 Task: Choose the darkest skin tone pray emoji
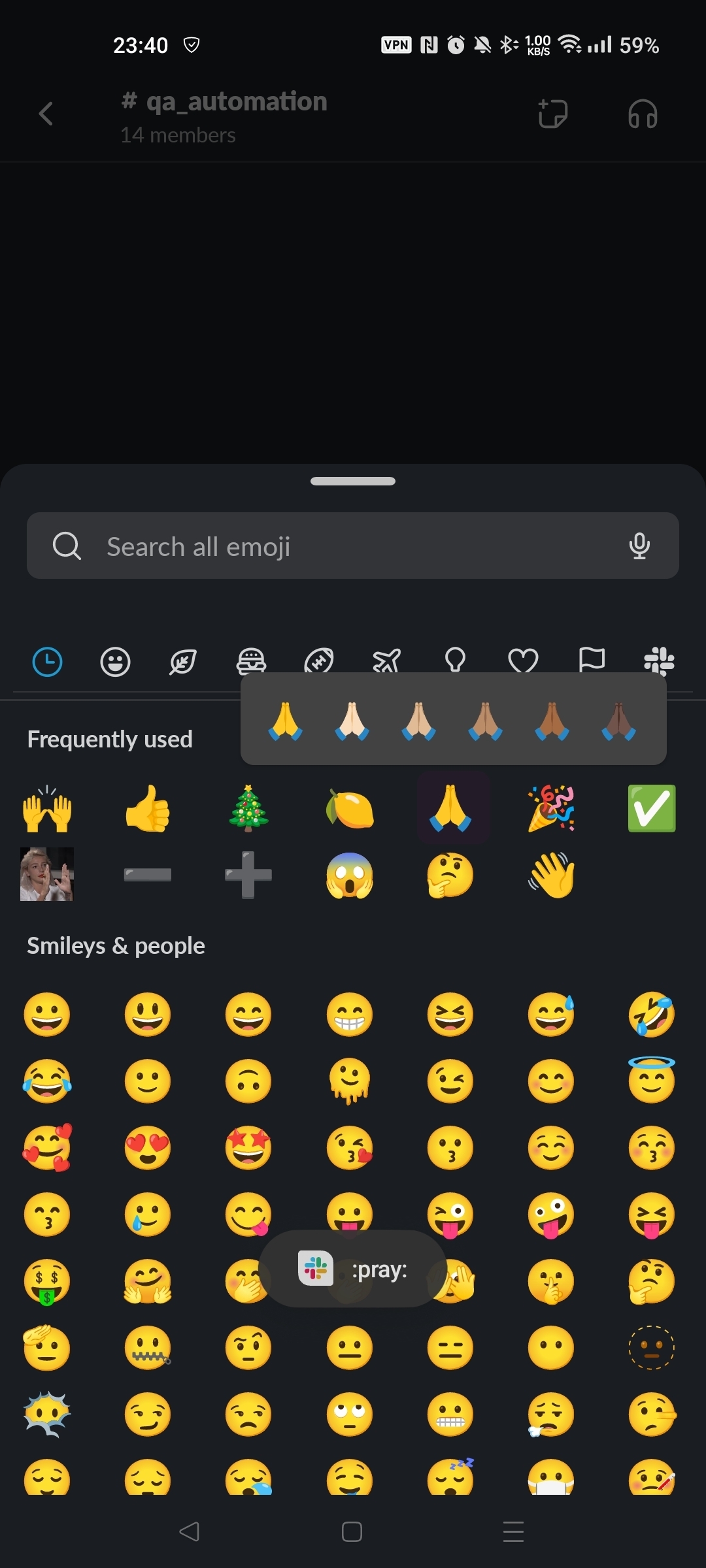(x=618, y=721)
